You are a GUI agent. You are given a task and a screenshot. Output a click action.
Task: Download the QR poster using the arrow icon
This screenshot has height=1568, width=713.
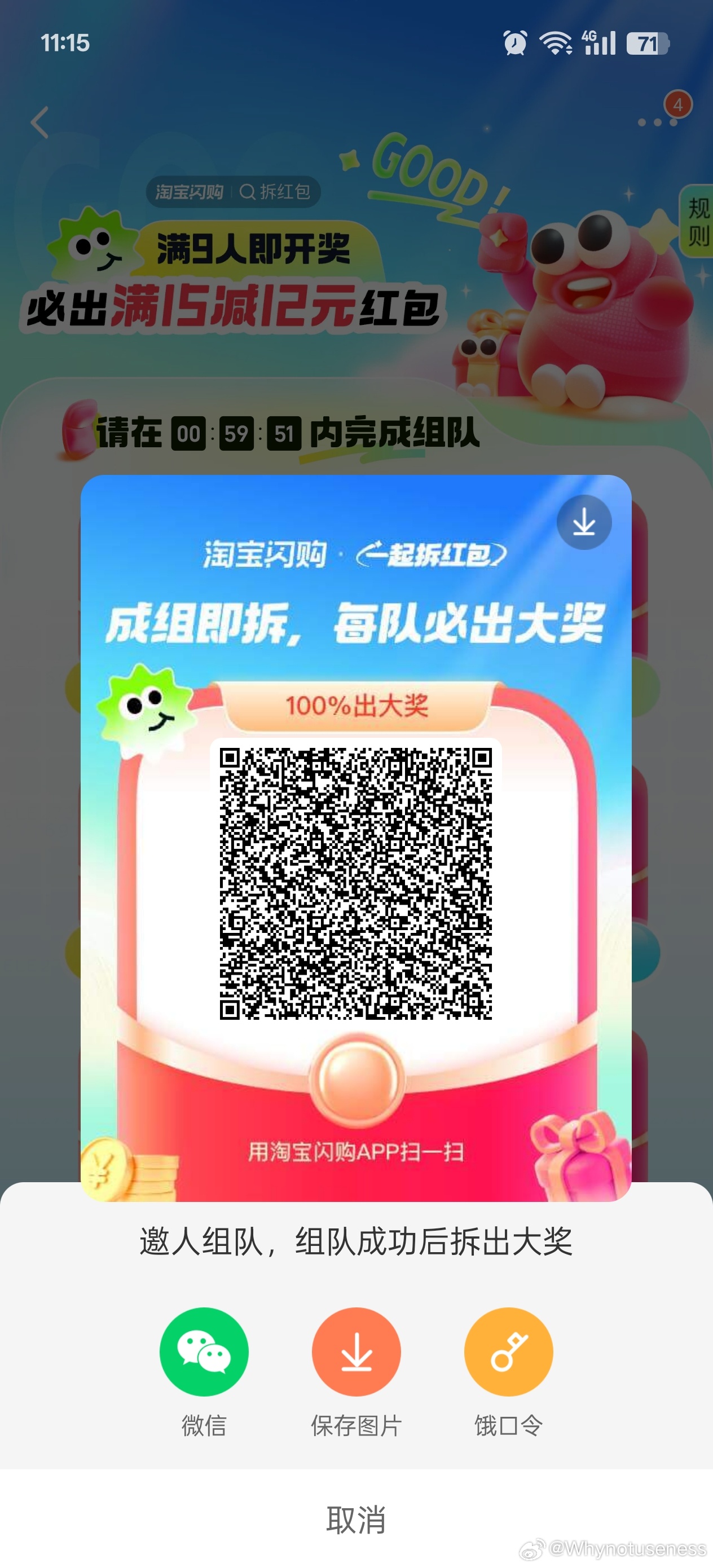click(584, 522)
